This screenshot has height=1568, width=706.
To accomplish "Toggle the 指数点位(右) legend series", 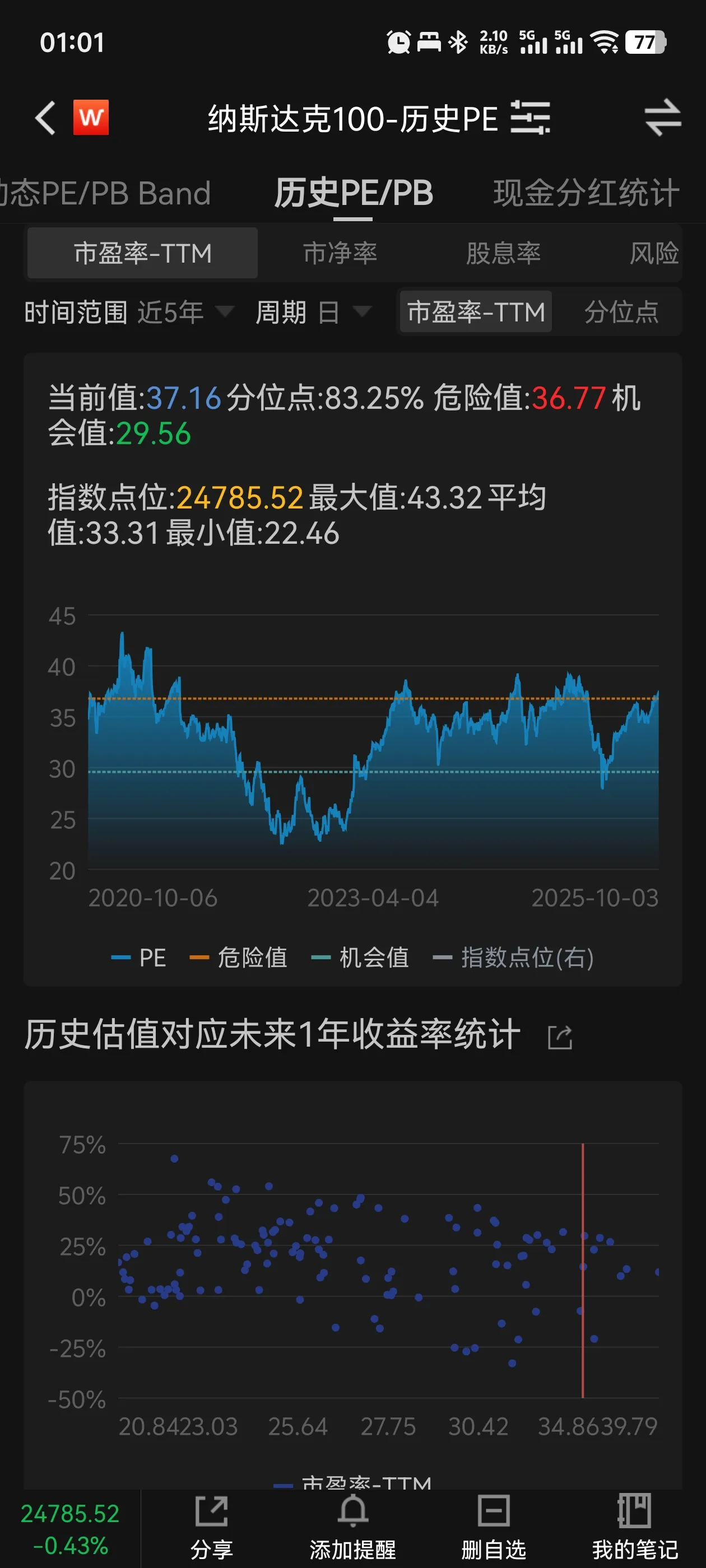I will pos(513,958).
